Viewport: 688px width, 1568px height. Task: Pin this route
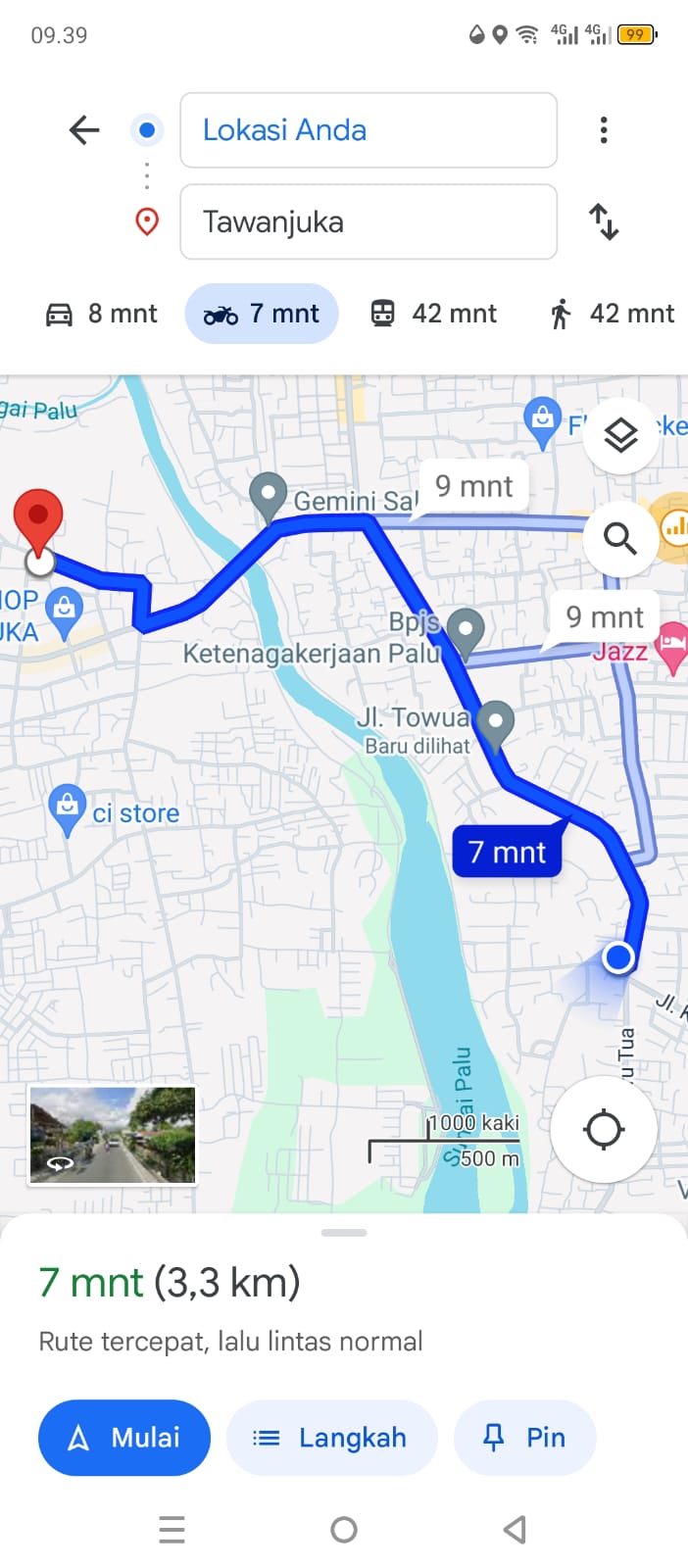[524, 1438]
